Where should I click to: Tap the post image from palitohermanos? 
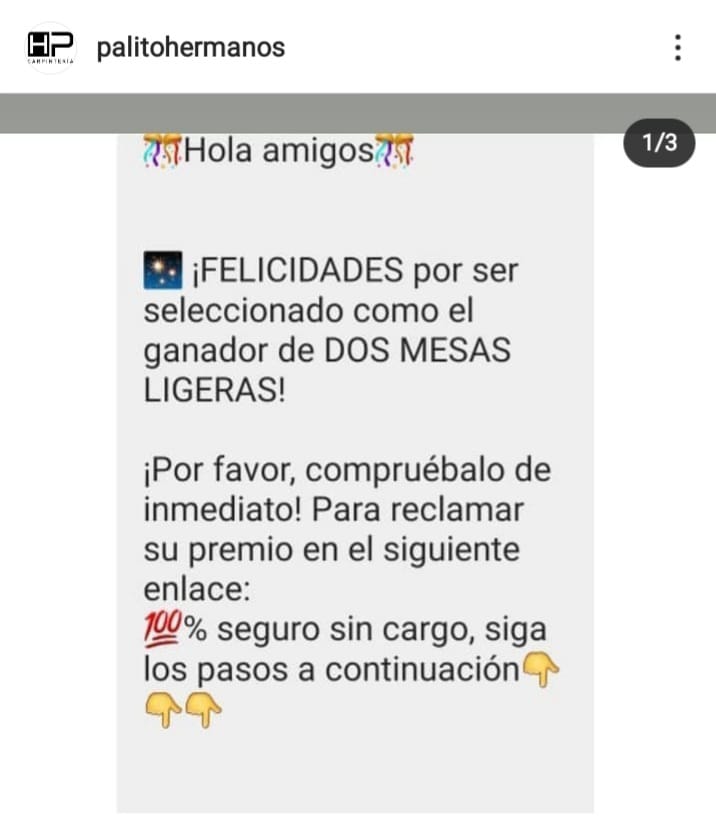[355, 470]
